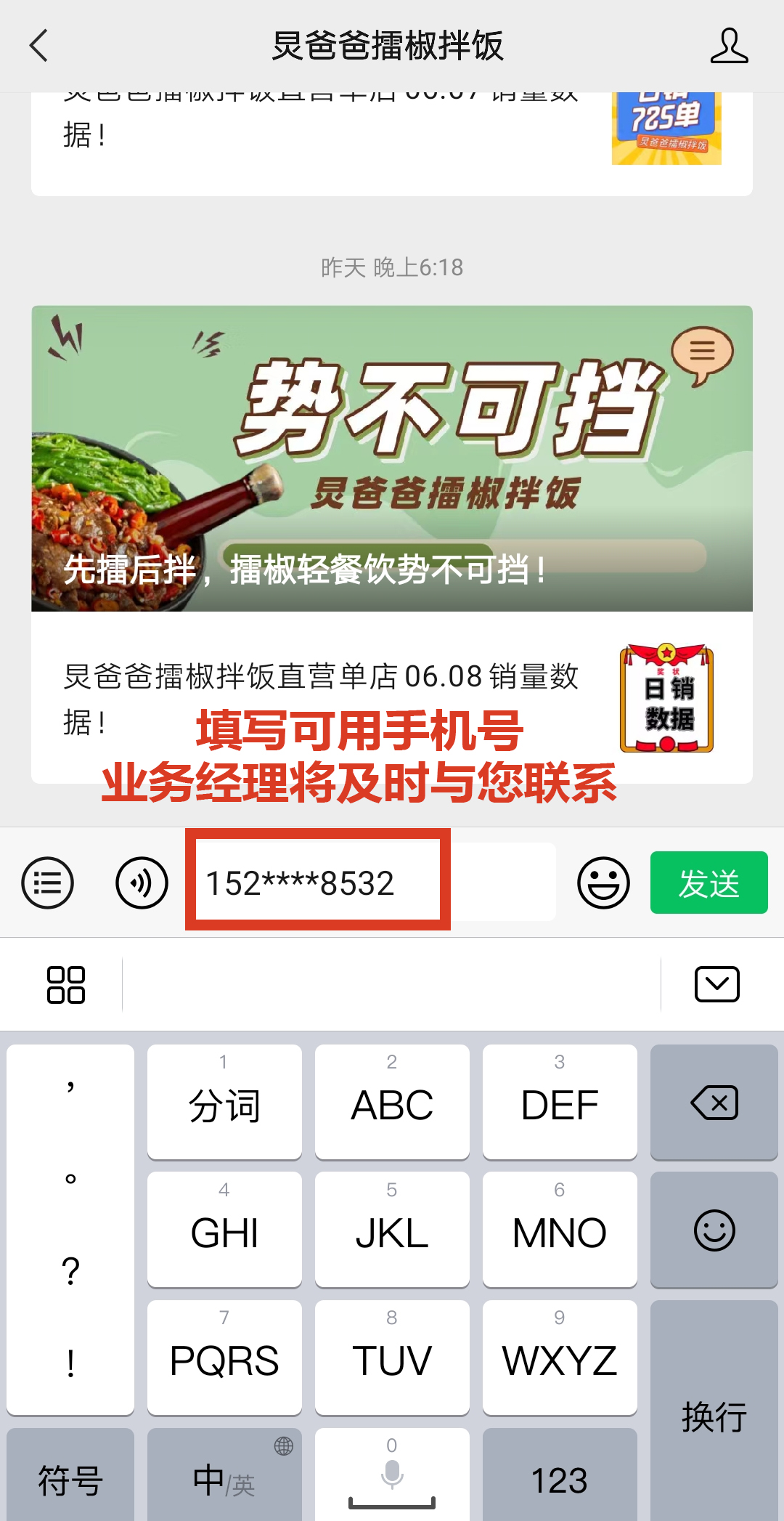Switch to voice input mode
Viewport: 784px width, 1521px height.
(142, 883)
